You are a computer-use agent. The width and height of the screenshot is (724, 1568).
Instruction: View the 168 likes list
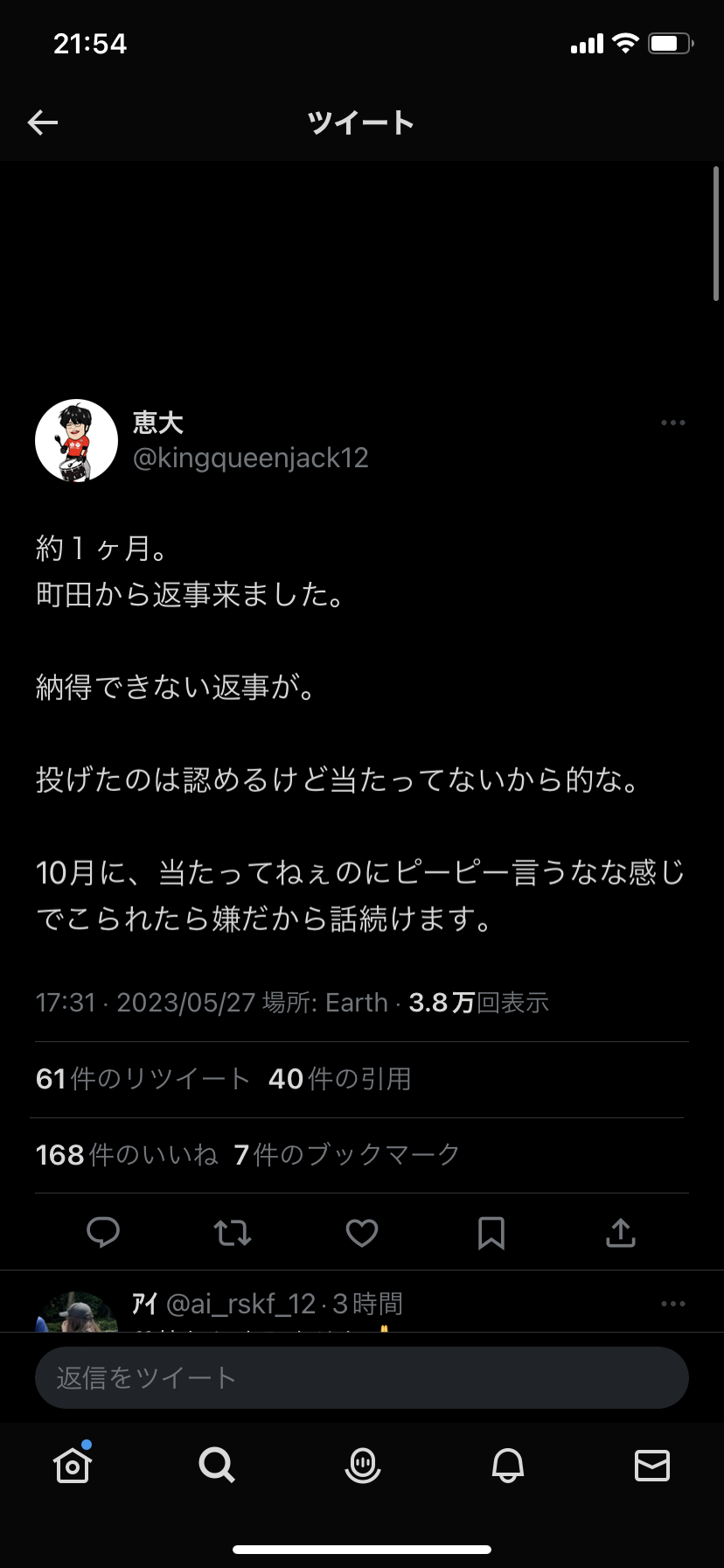[x=127, y=1155]
